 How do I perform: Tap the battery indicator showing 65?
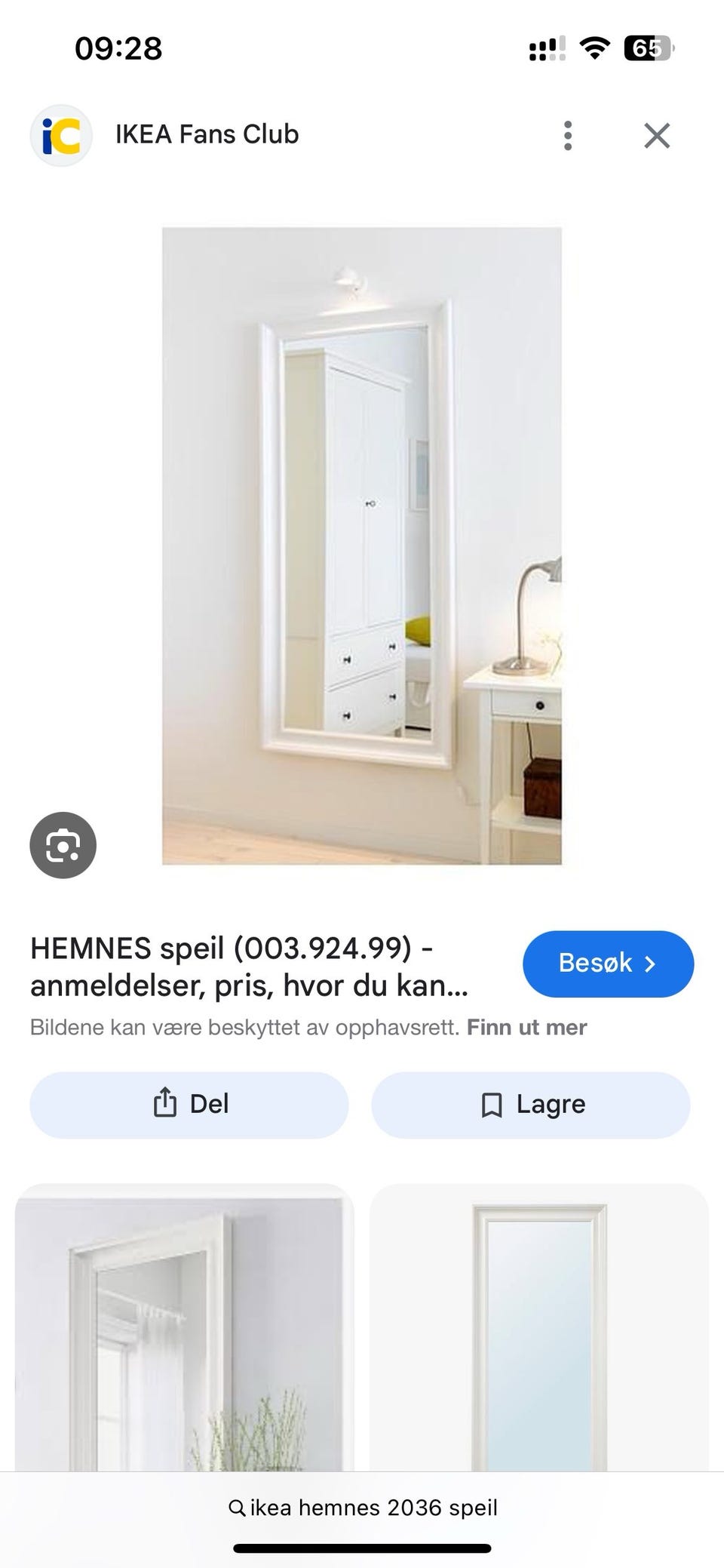pyautogui.click(x=647, y=48)
